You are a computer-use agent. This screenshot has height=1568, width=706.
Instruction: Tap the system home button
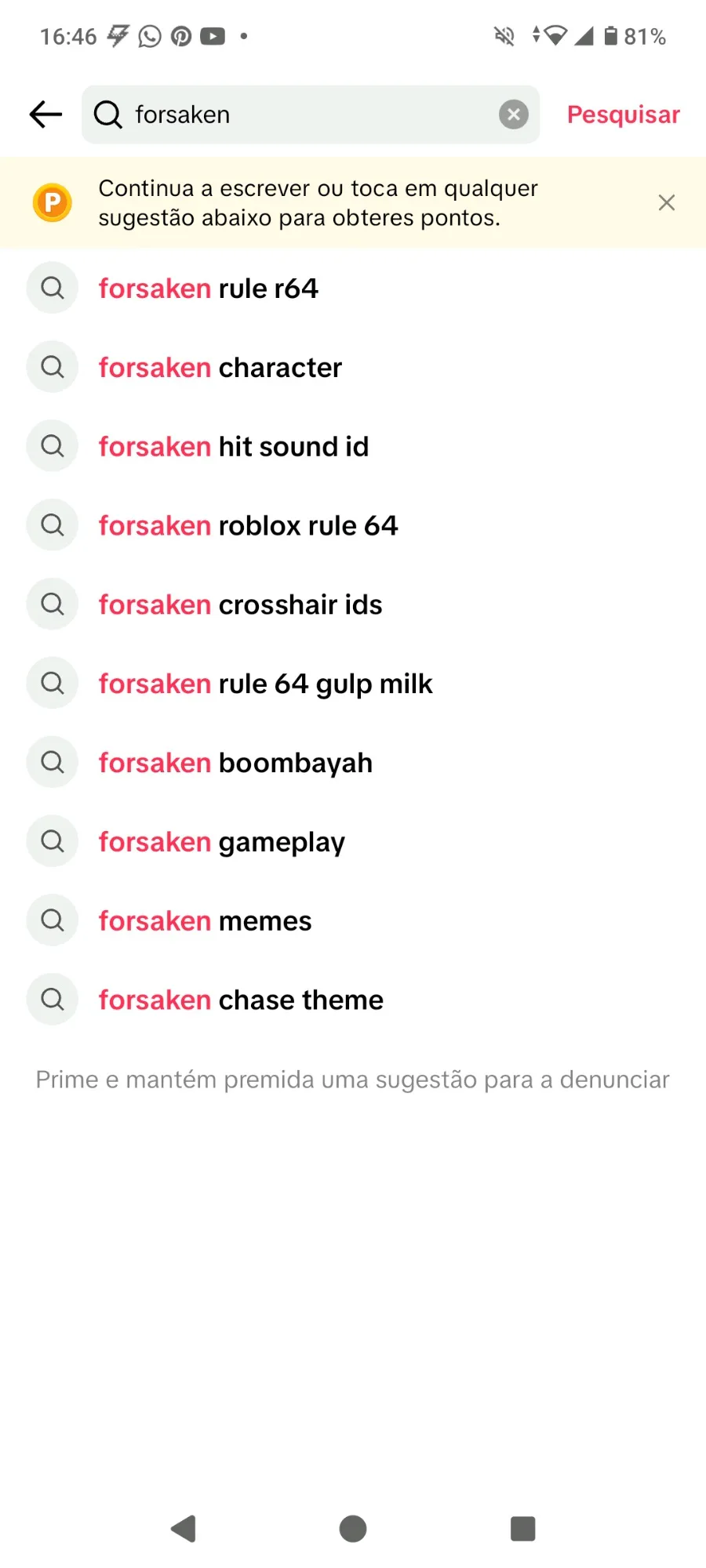353,1528
